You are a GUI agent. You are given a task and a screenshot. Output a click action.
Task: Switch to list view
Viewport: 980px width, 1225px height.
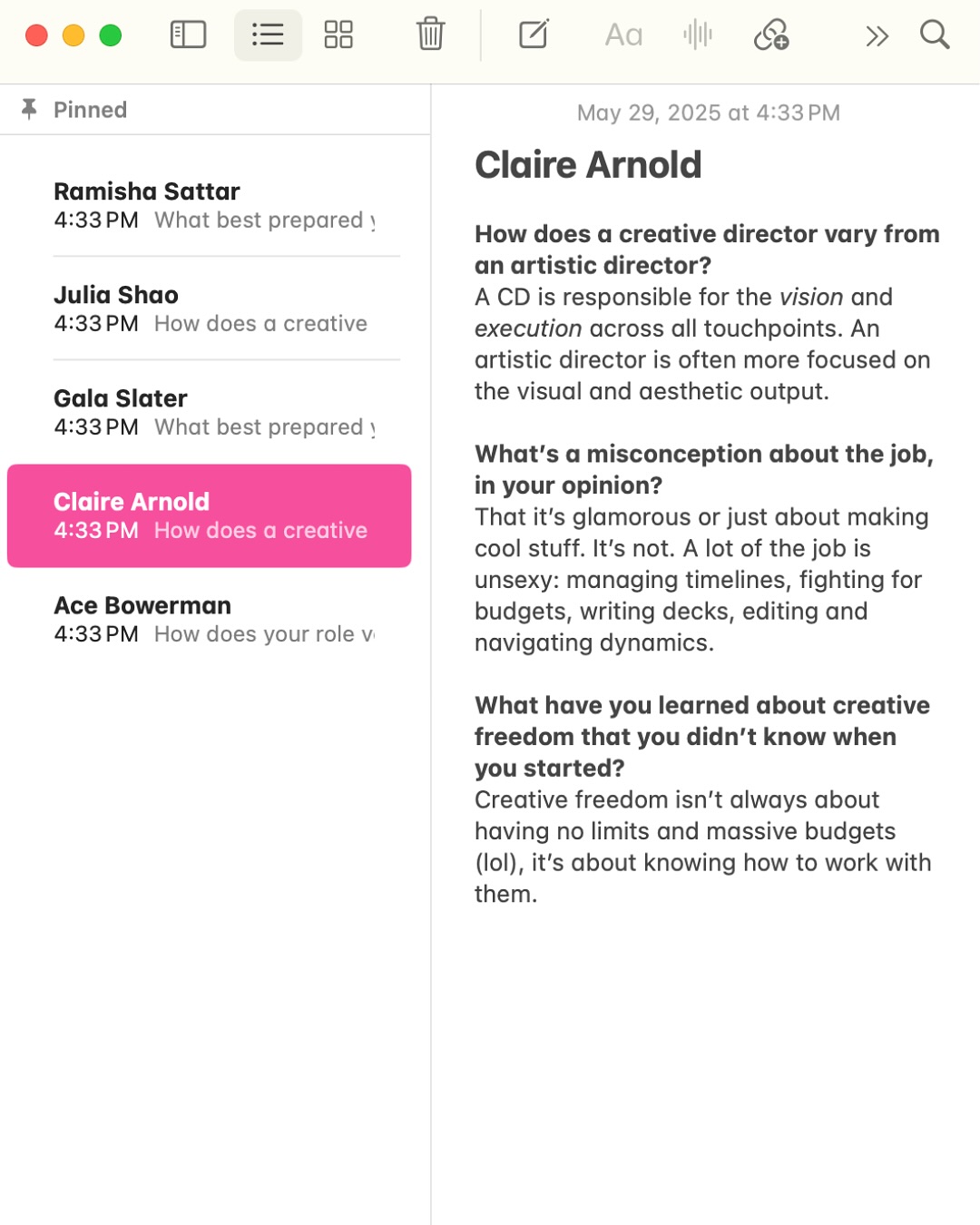[268, 35]
